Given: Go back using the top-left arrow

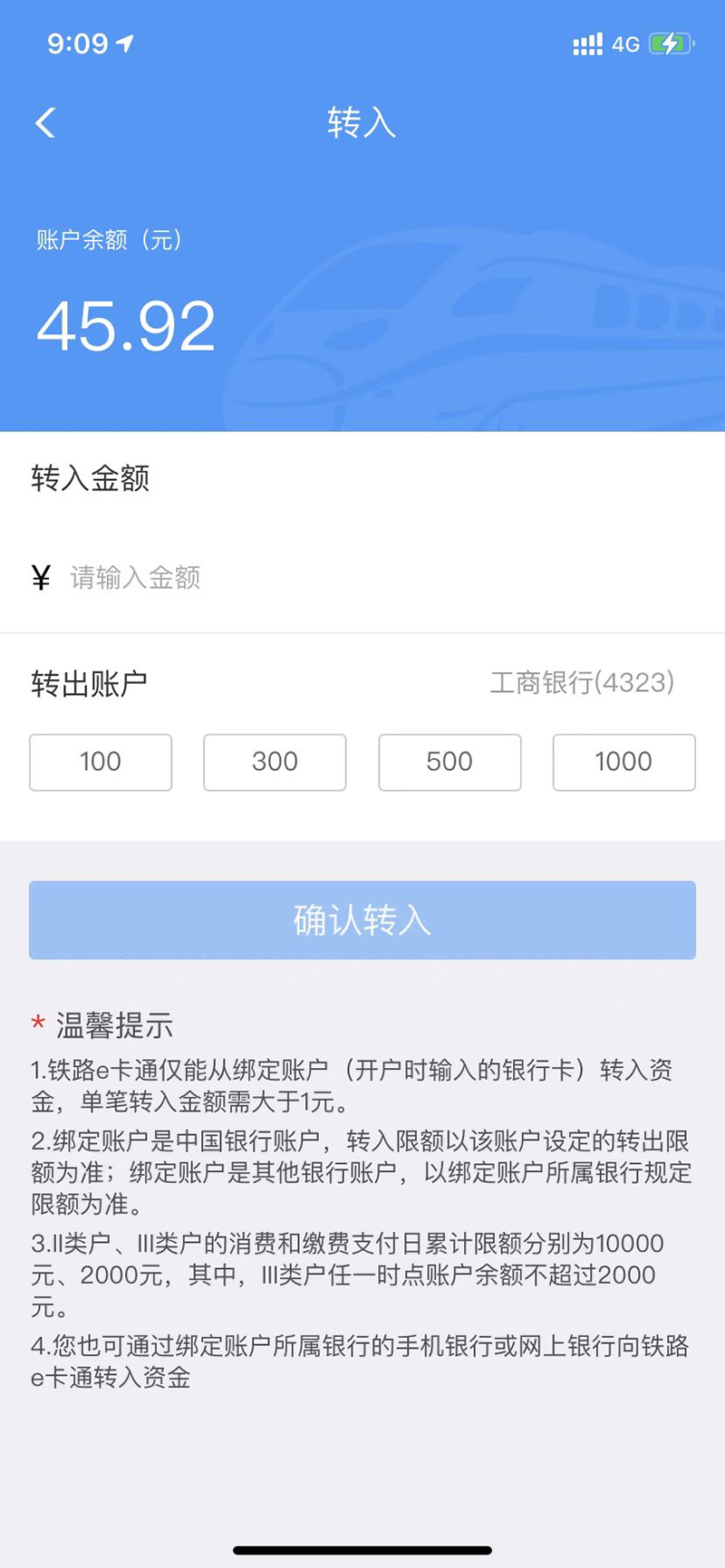Looking at the screenshot, I should (45, 122).
